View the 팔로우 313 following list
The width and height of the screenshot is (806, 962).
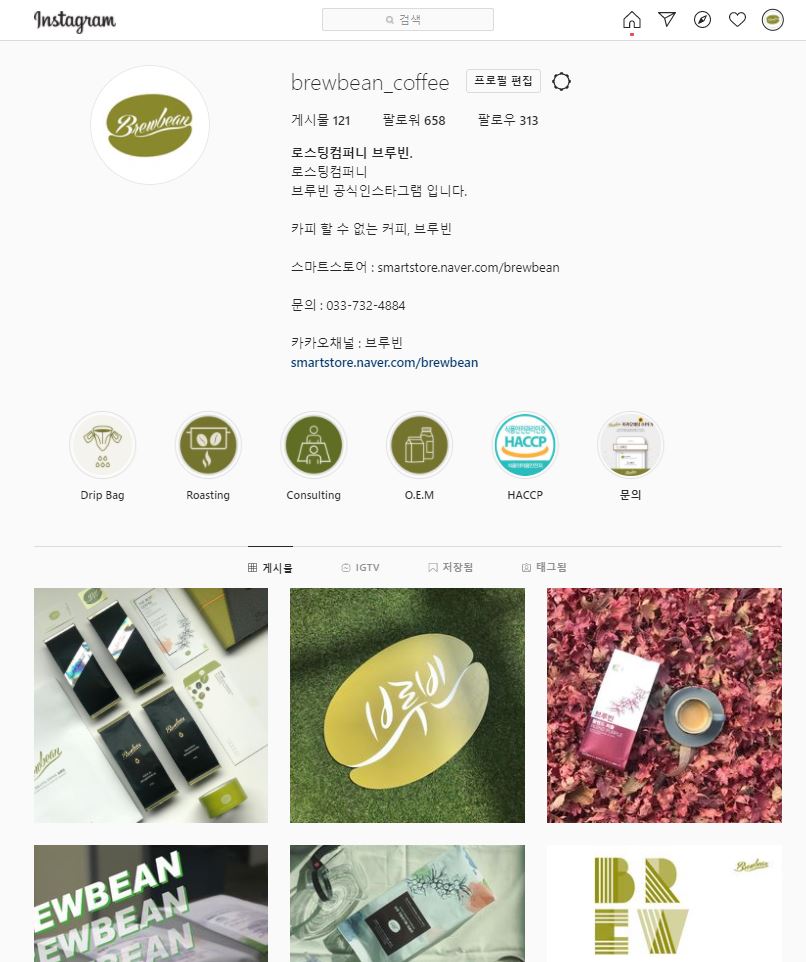(508, 121)
